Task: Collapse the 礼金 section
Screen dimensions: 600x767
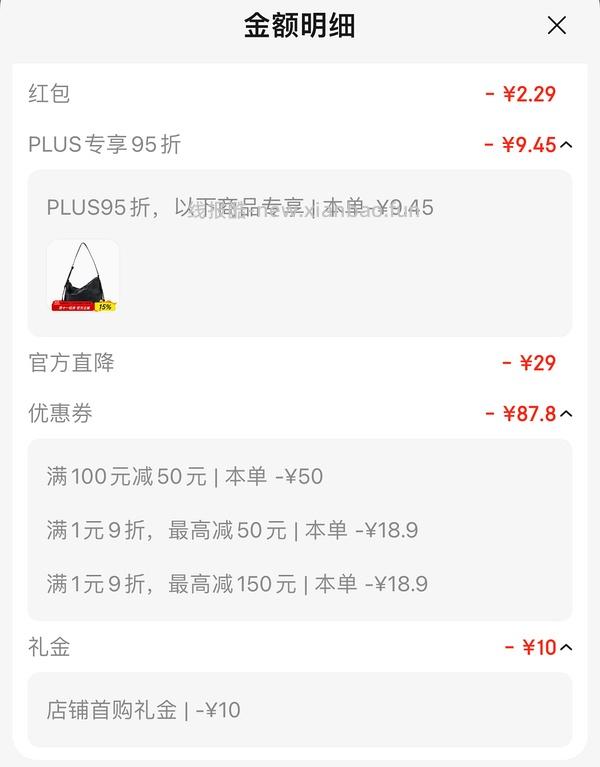Action: coord(567,648)
